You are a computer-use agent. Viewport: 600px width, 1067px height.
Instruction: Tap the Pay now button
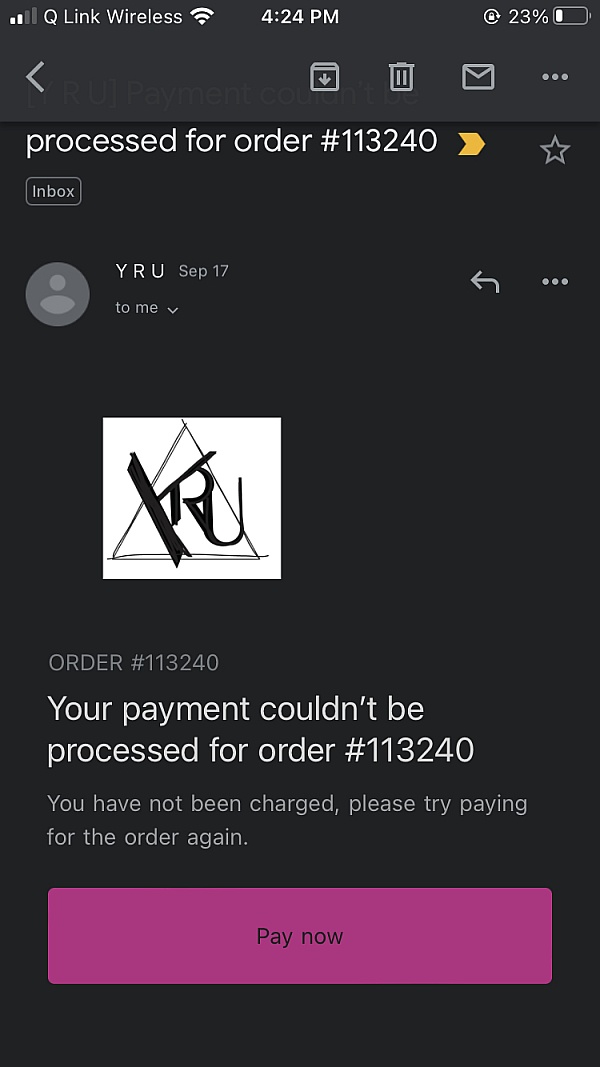tap(299, 936)
